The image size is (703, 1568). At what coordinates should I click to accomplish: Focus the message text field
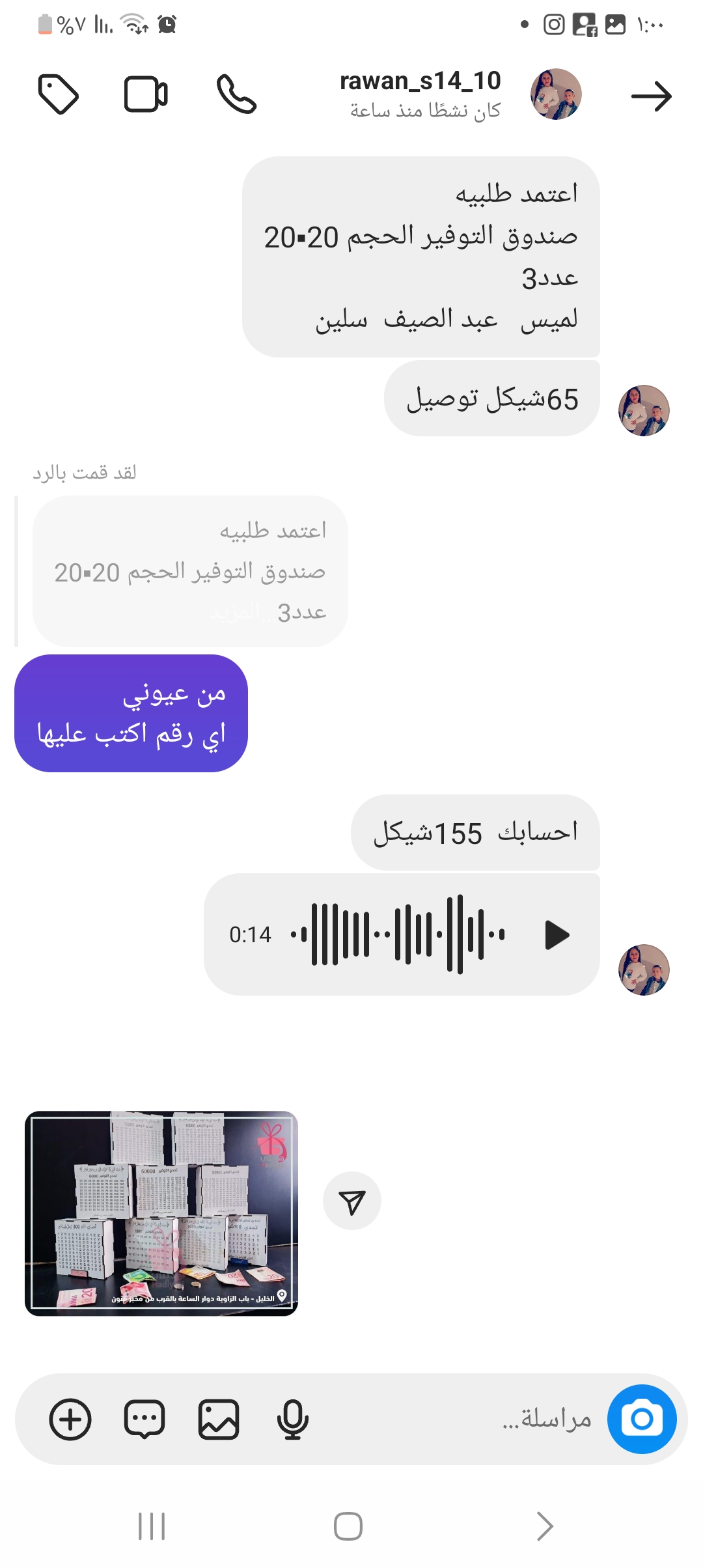[456, 1419]
